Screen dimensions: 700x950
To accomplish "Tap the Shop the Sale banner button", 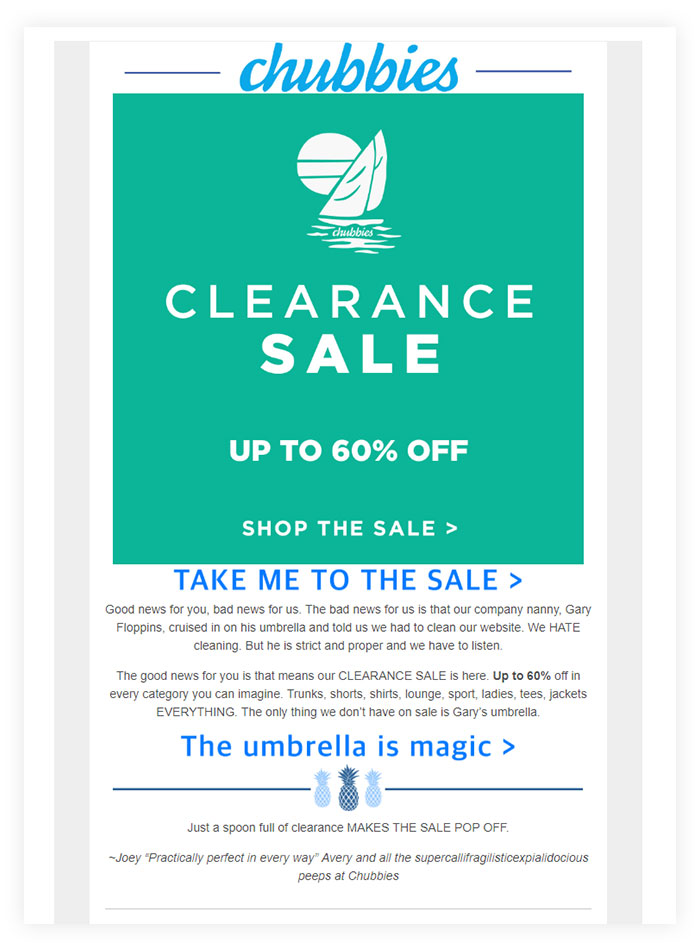I will (349, 528).
